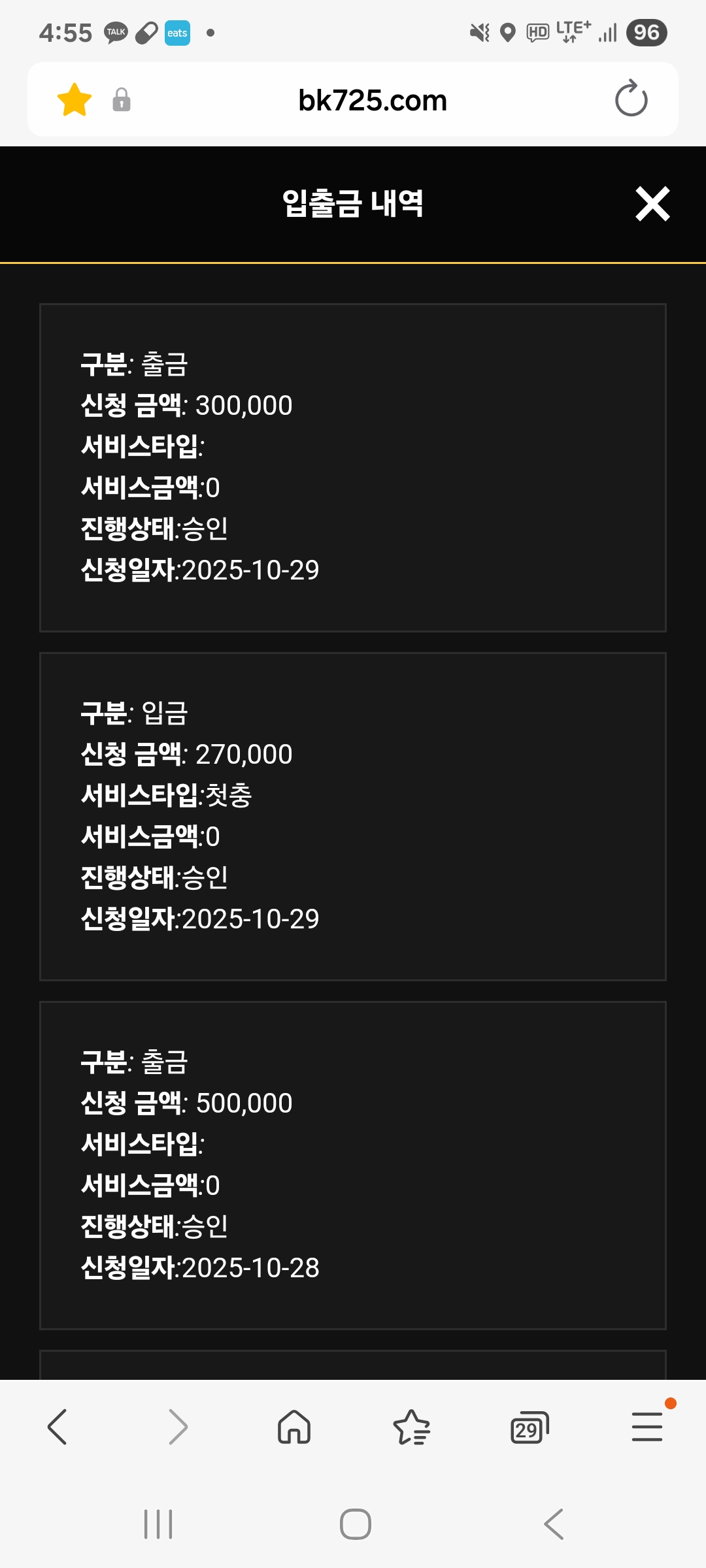Viewport: 706px width, 1568px height.
Task: Open the bk725.com address bar
Action: 372,100
